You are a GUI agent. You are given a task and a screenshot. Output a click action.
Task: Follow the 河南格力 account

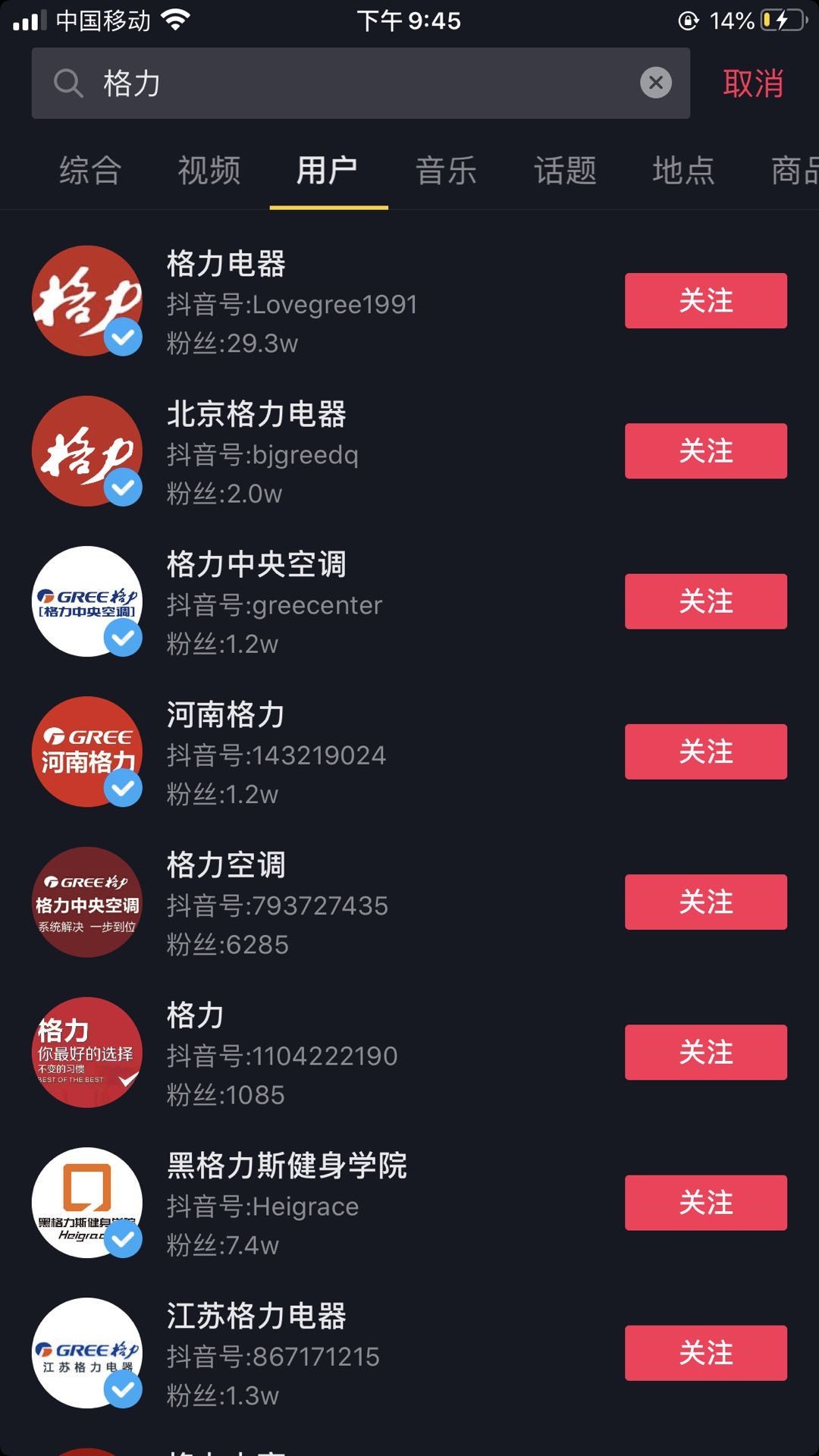pyautogui.click(x=705, y=752)
